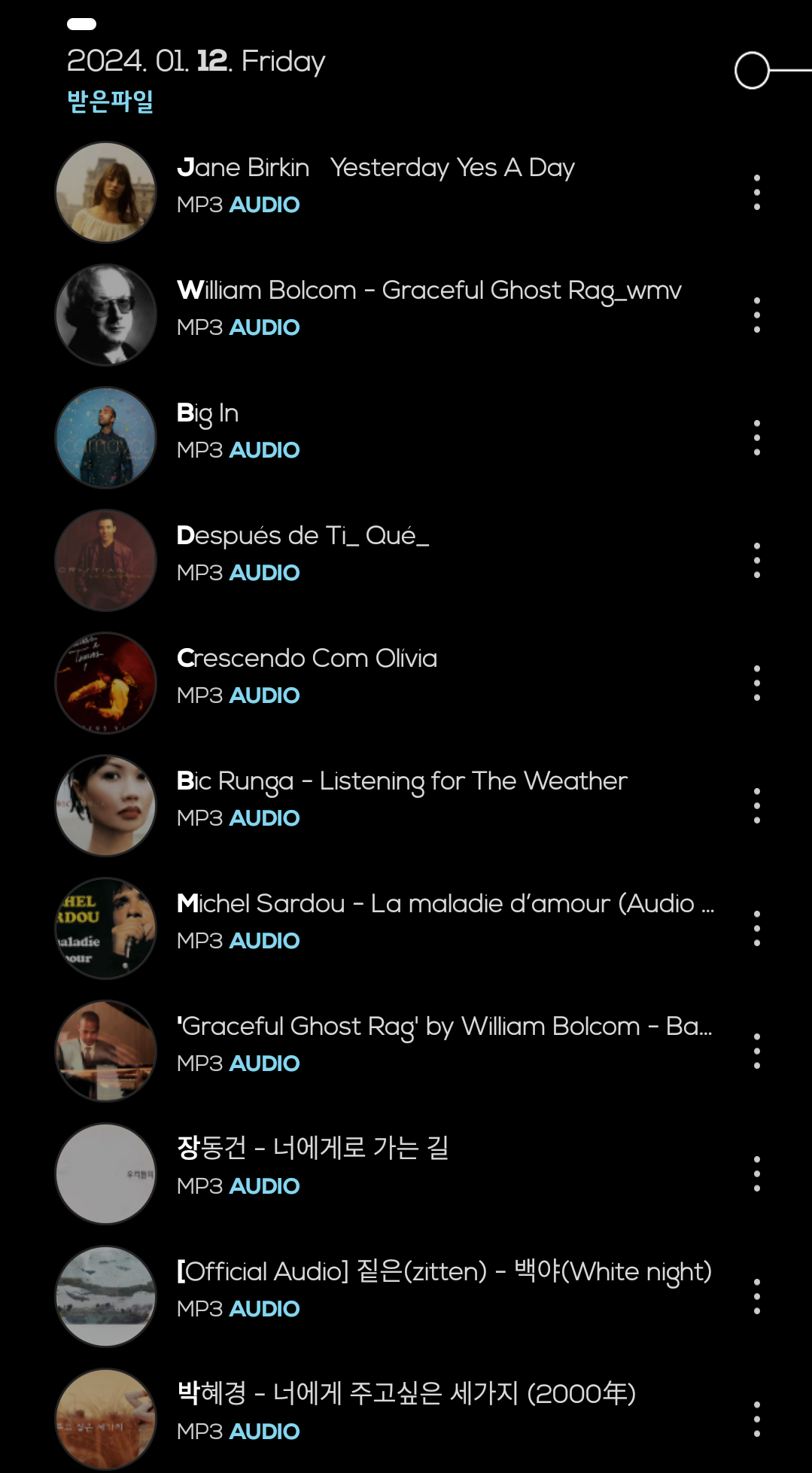
Task: Open Bic Runga - Listening for The Weather
Action: click(401, 781)
